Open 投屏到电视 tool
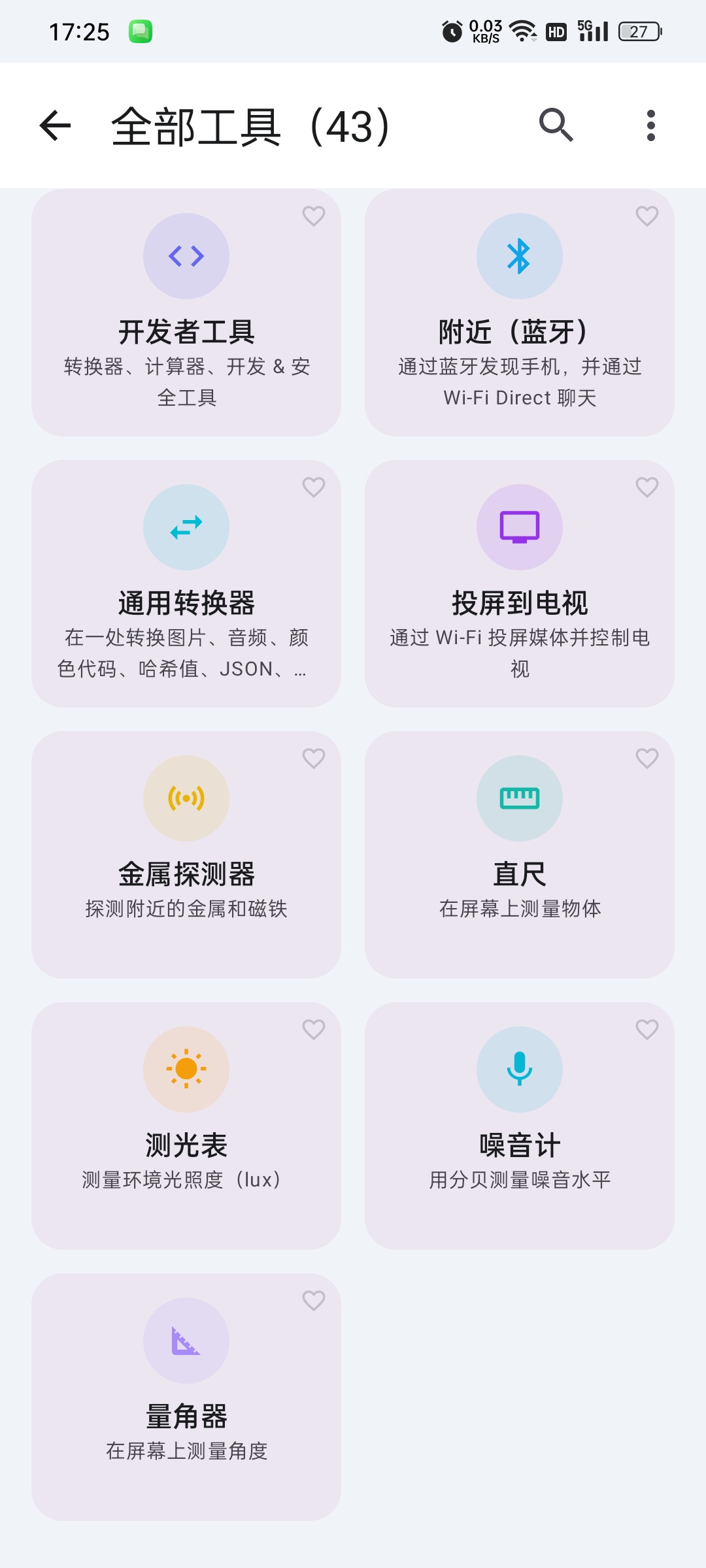The width and height of the screenshot is (706, 1568). tap(520, 583)
